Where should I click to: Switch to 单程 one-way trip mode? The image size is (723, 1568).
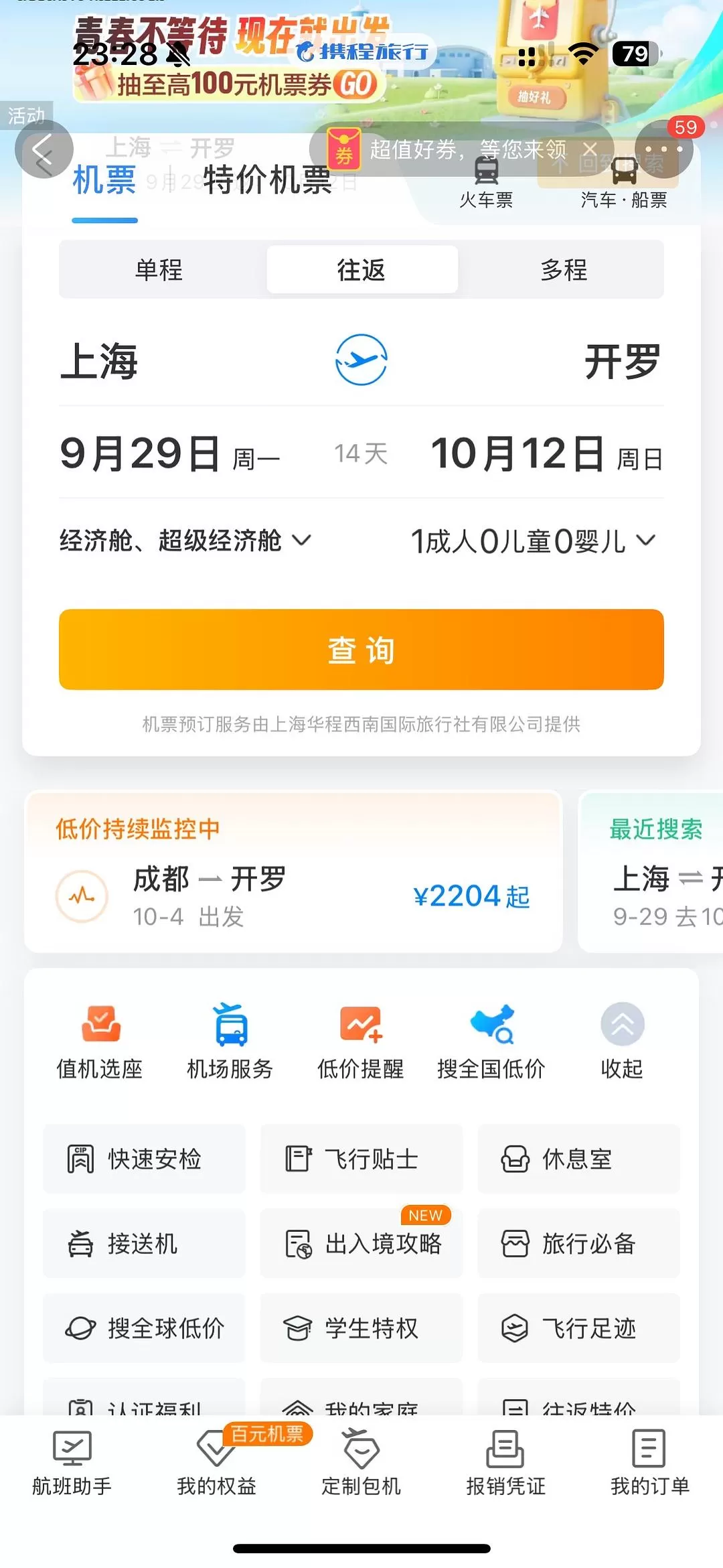159,270
